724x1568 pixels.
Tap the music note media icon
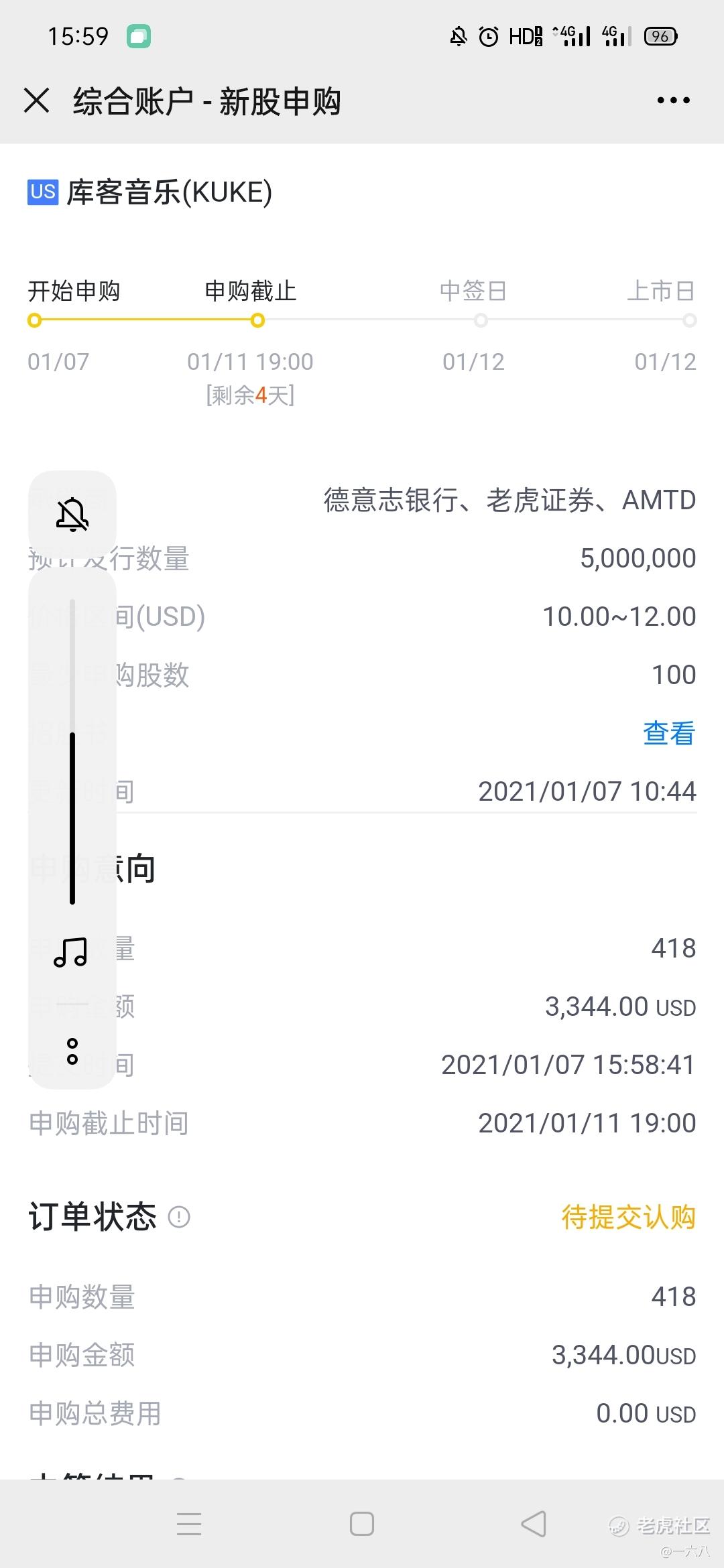point(70,952)
